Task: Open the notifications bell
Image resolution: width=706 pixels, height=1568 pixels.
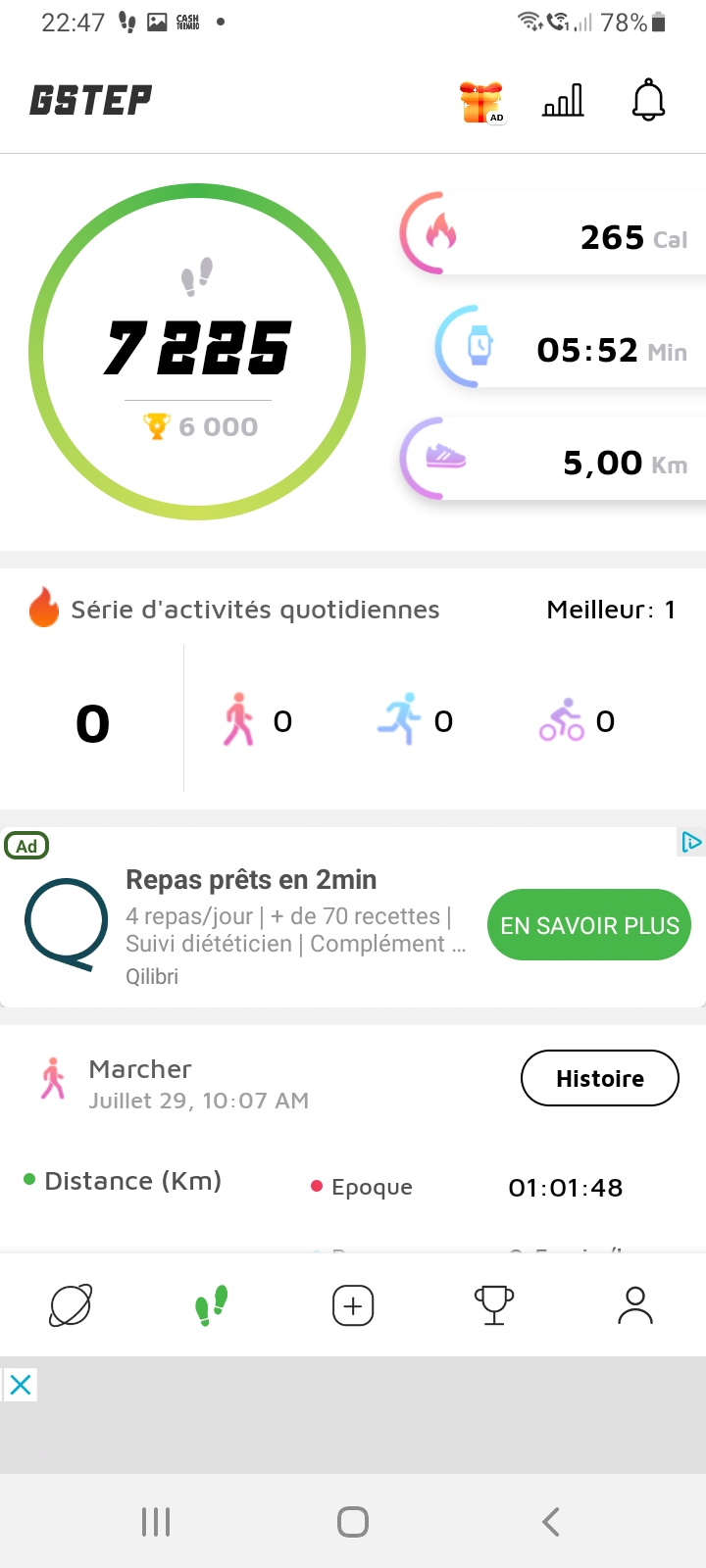Action: tap(648, 100)
